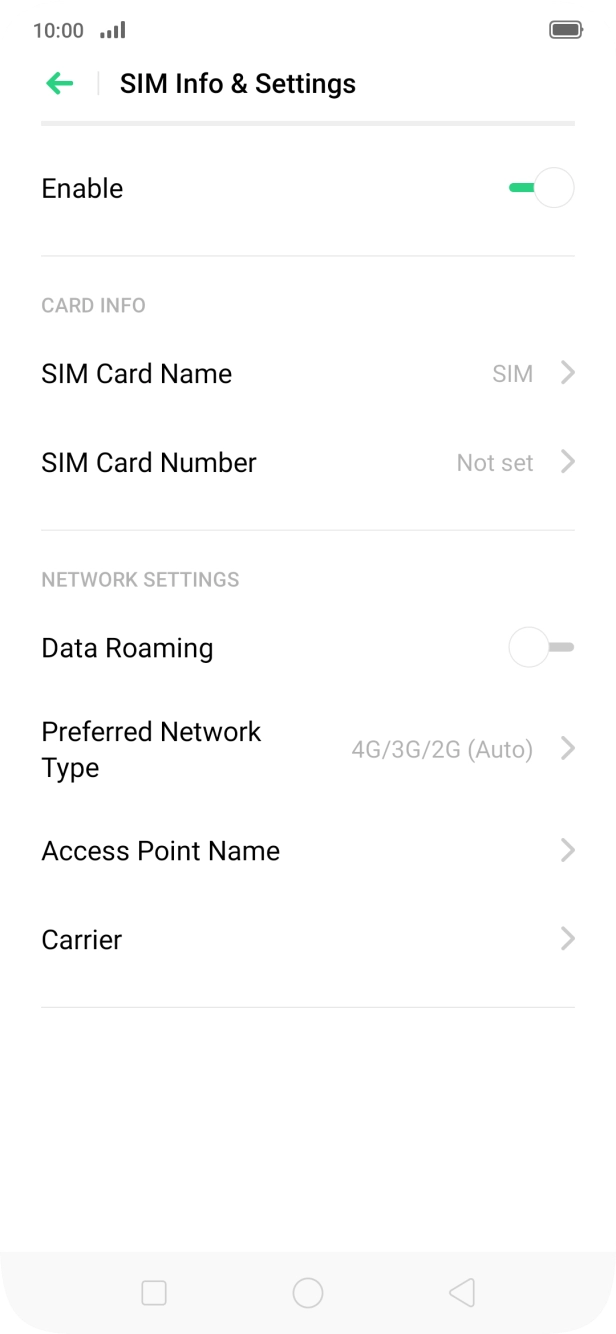Screen dimensions: 616x1334
Task: Open SIM Card Name setting
Action: point(307,373)
